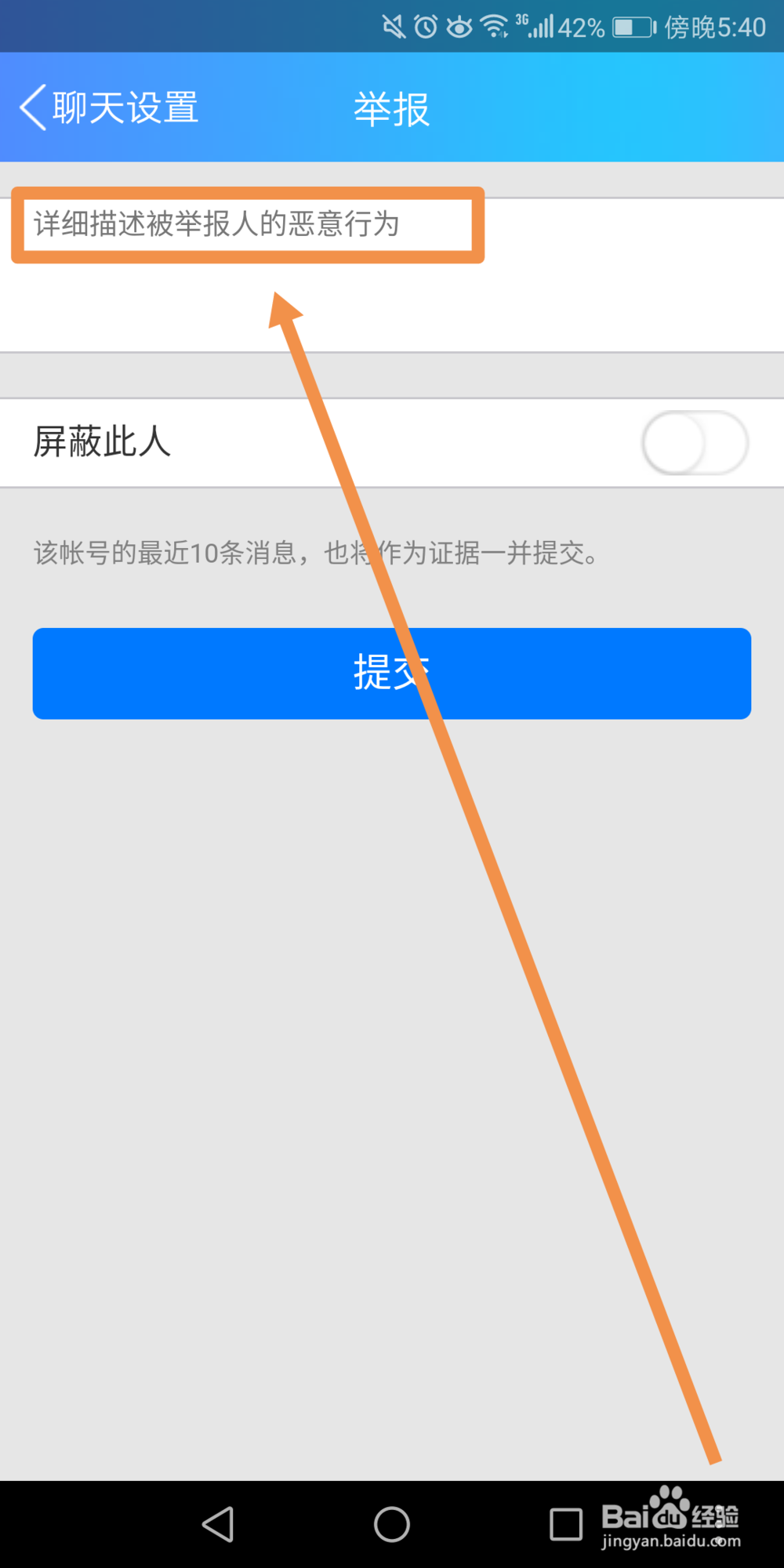The width and height of the screenshot is (784, 1568).
Task: Submit the report with 提交
Action: click(392, 673)
